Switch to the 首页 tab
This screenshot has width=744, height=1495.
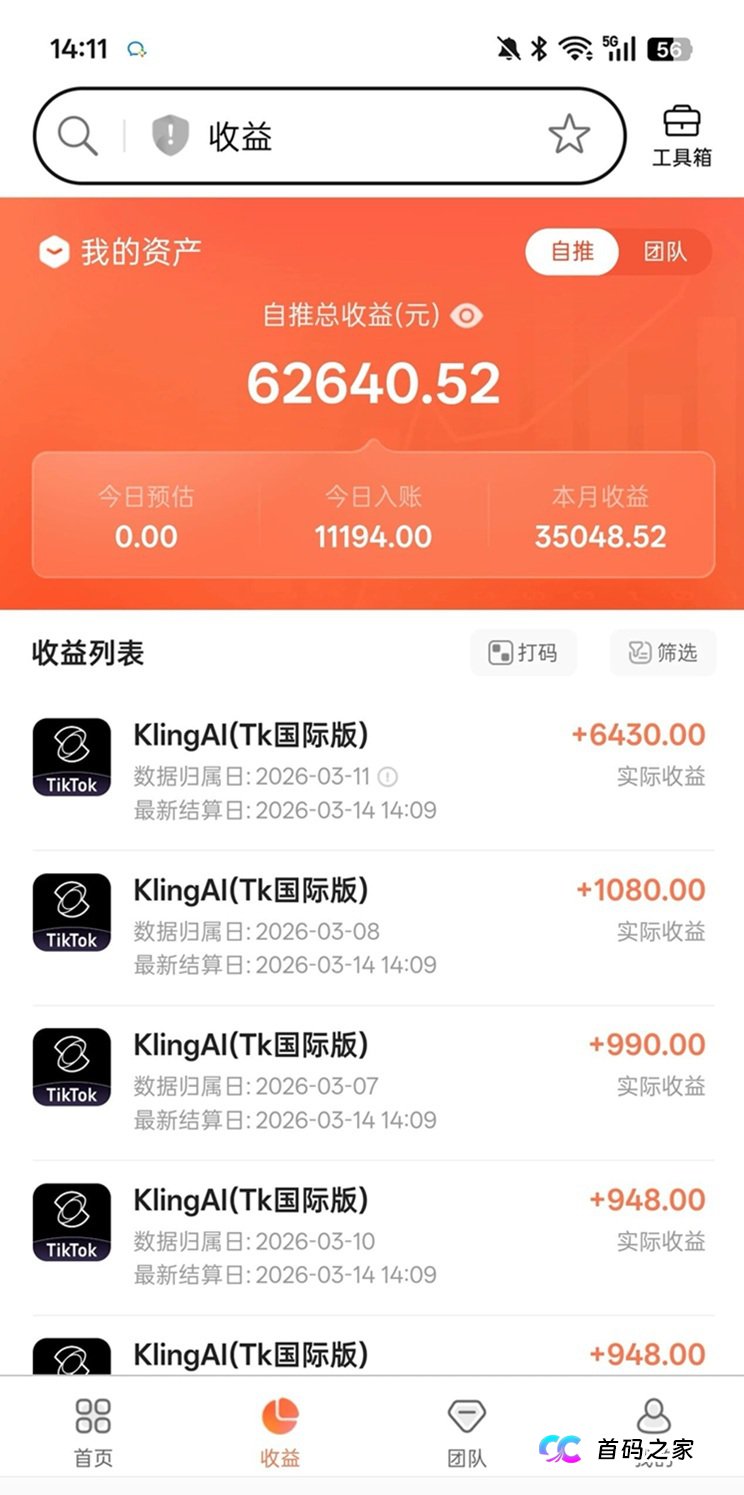[92, 1425]
